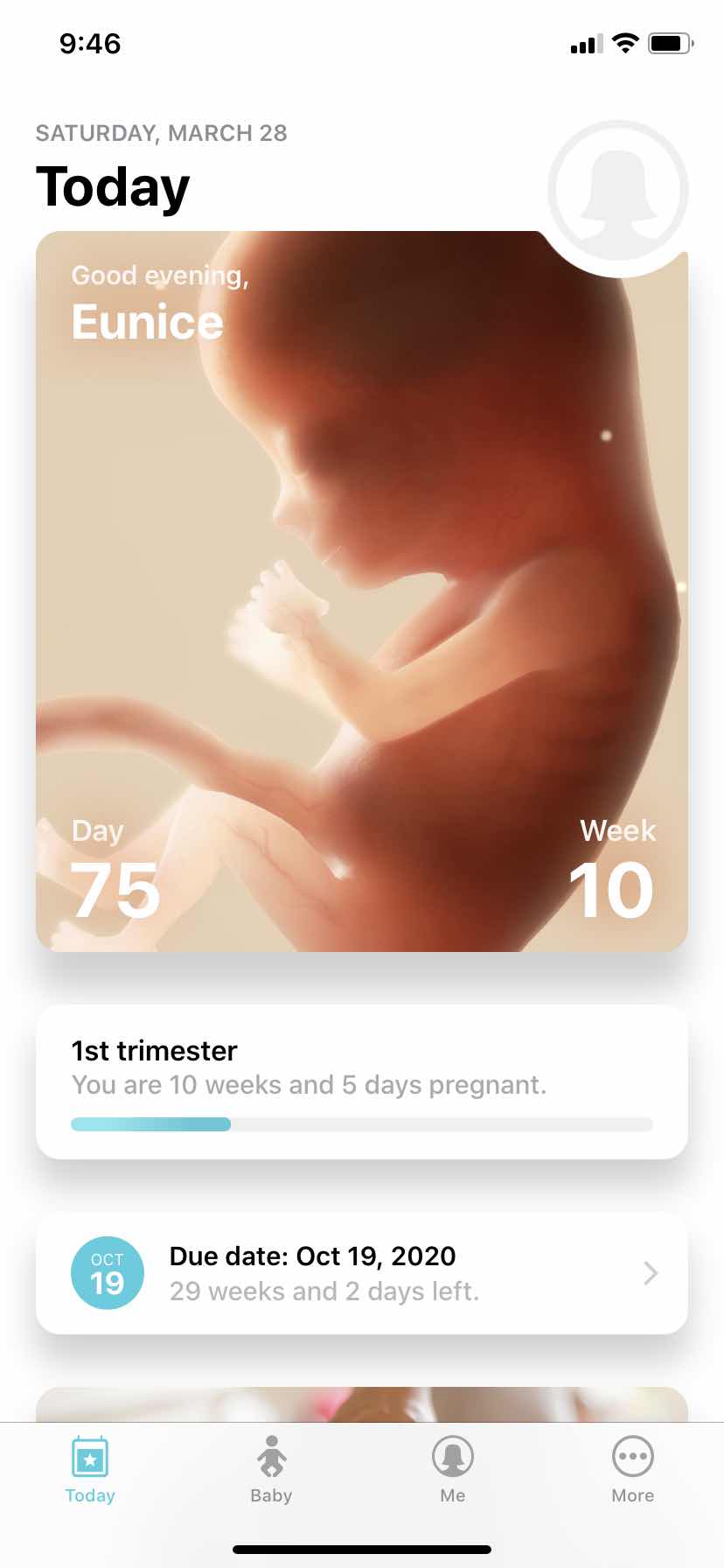This screenshot has height=1568, width=724.
Task: Open the More tab
Action: (x=632, y=1470)
